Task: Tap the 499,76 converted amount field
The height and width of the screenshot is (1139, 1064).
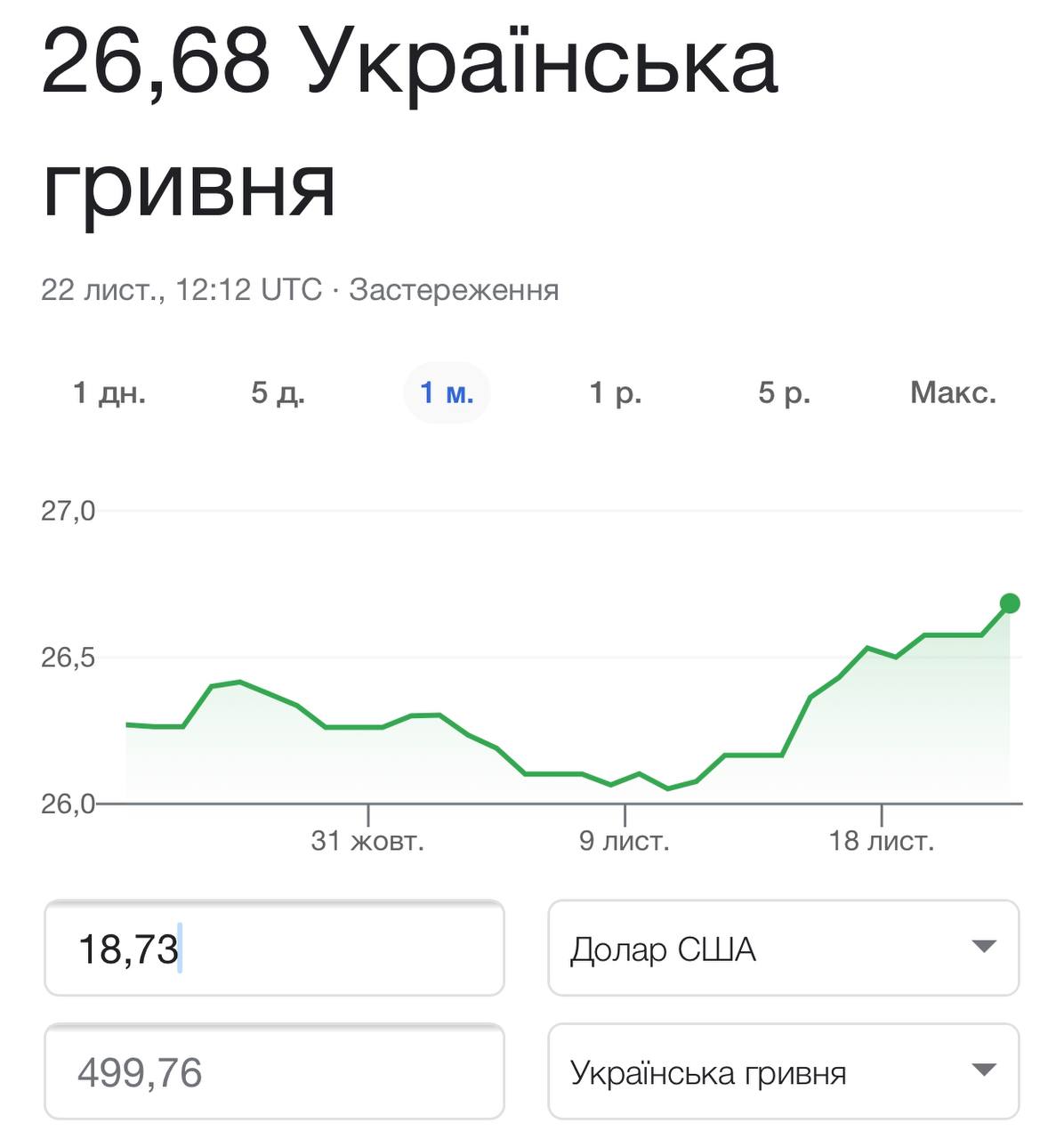Action: [x=274, y=1071]
